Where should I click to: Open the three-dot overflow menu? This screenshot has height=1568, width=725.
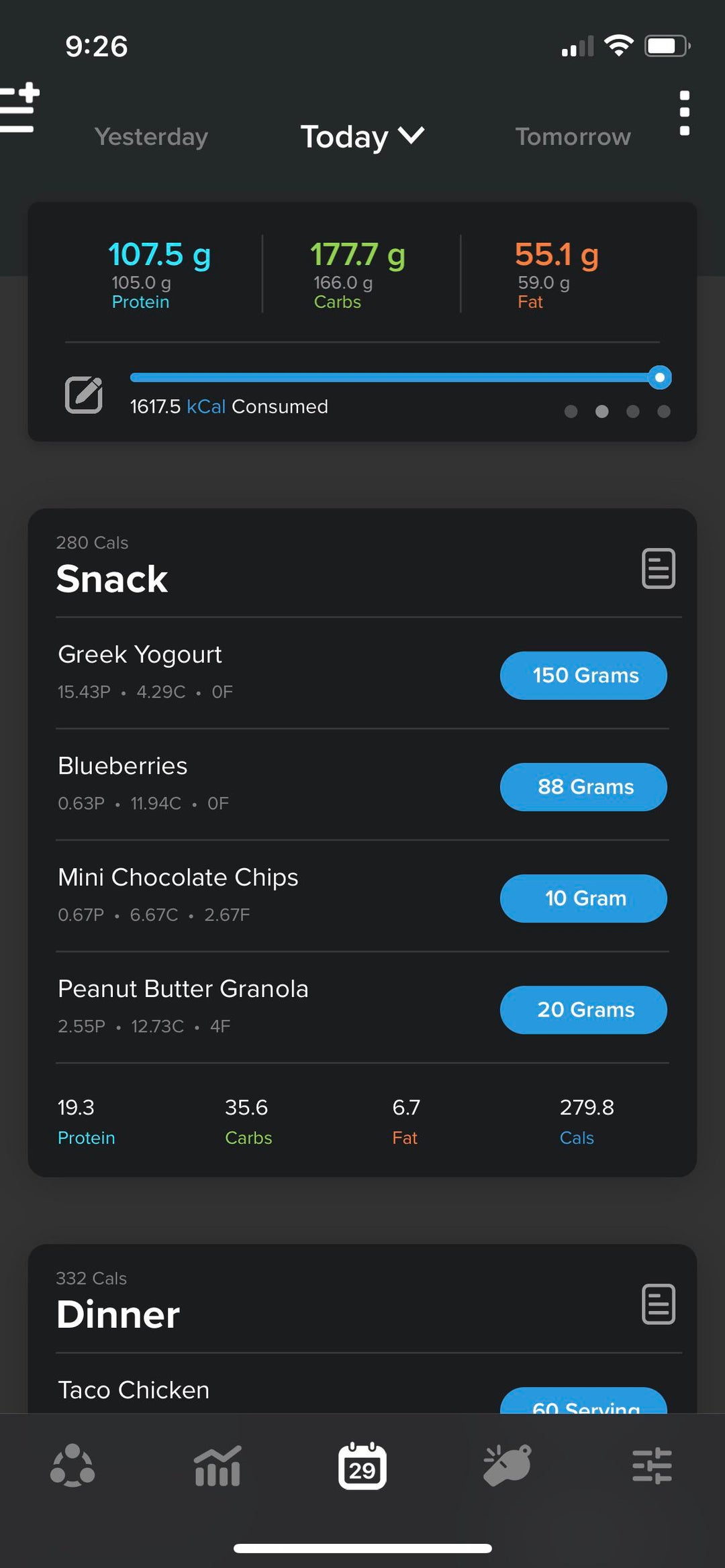tap(684, 113)
